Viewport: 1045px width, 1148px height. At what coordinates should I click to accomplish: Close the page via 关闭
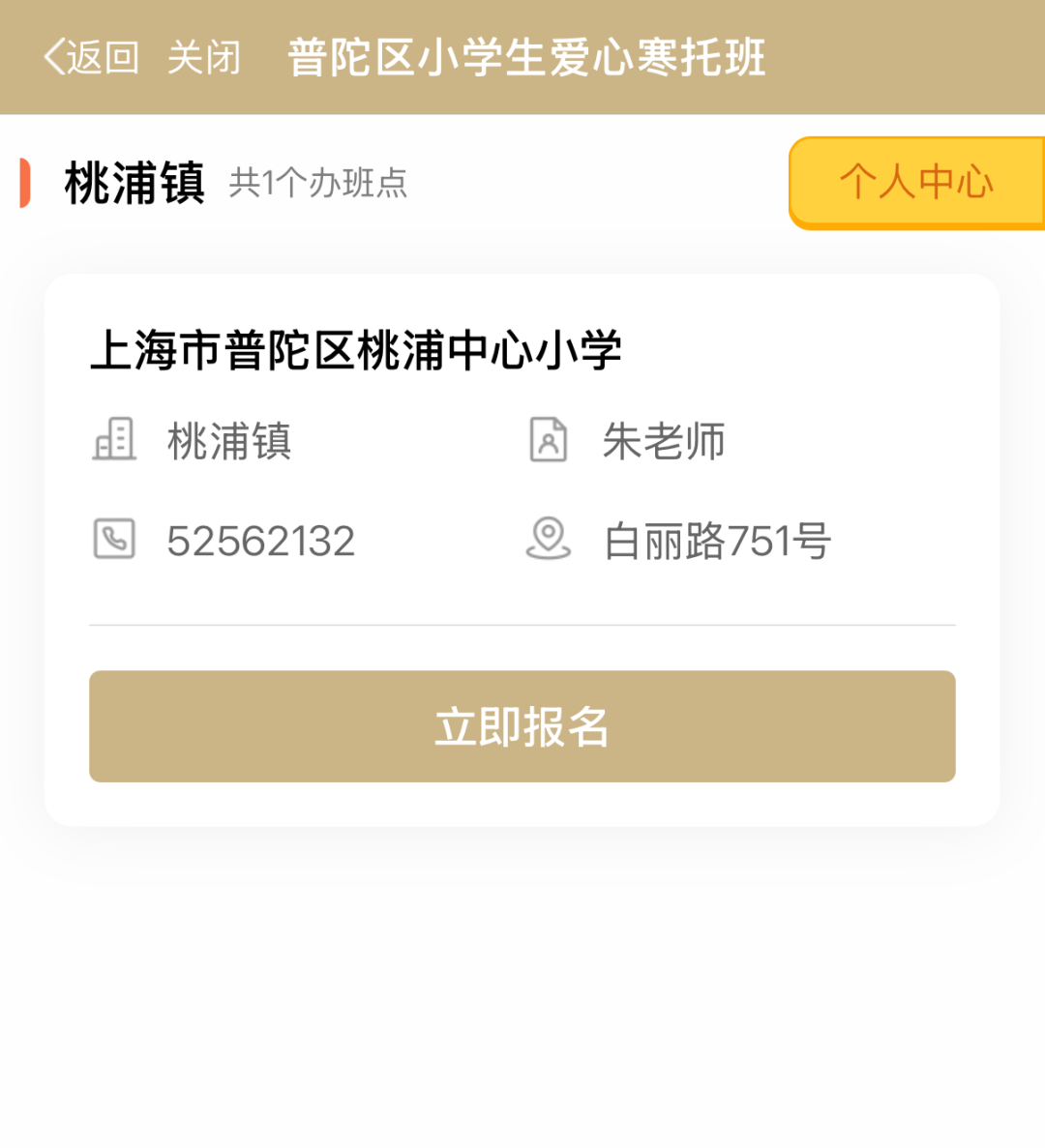coord(203,57)
